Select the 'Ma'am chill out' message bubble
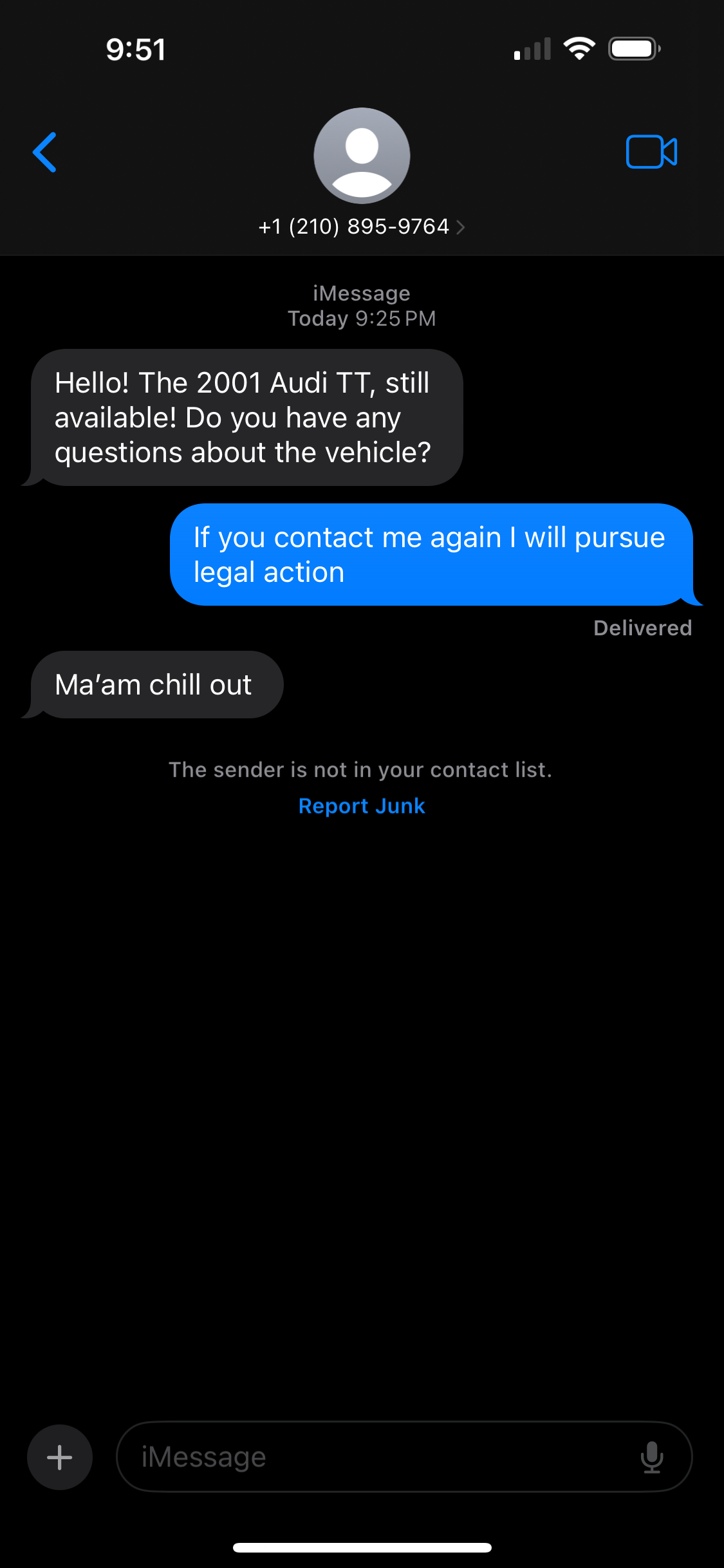Screen dimensions: 724x1568 [154, 684]
